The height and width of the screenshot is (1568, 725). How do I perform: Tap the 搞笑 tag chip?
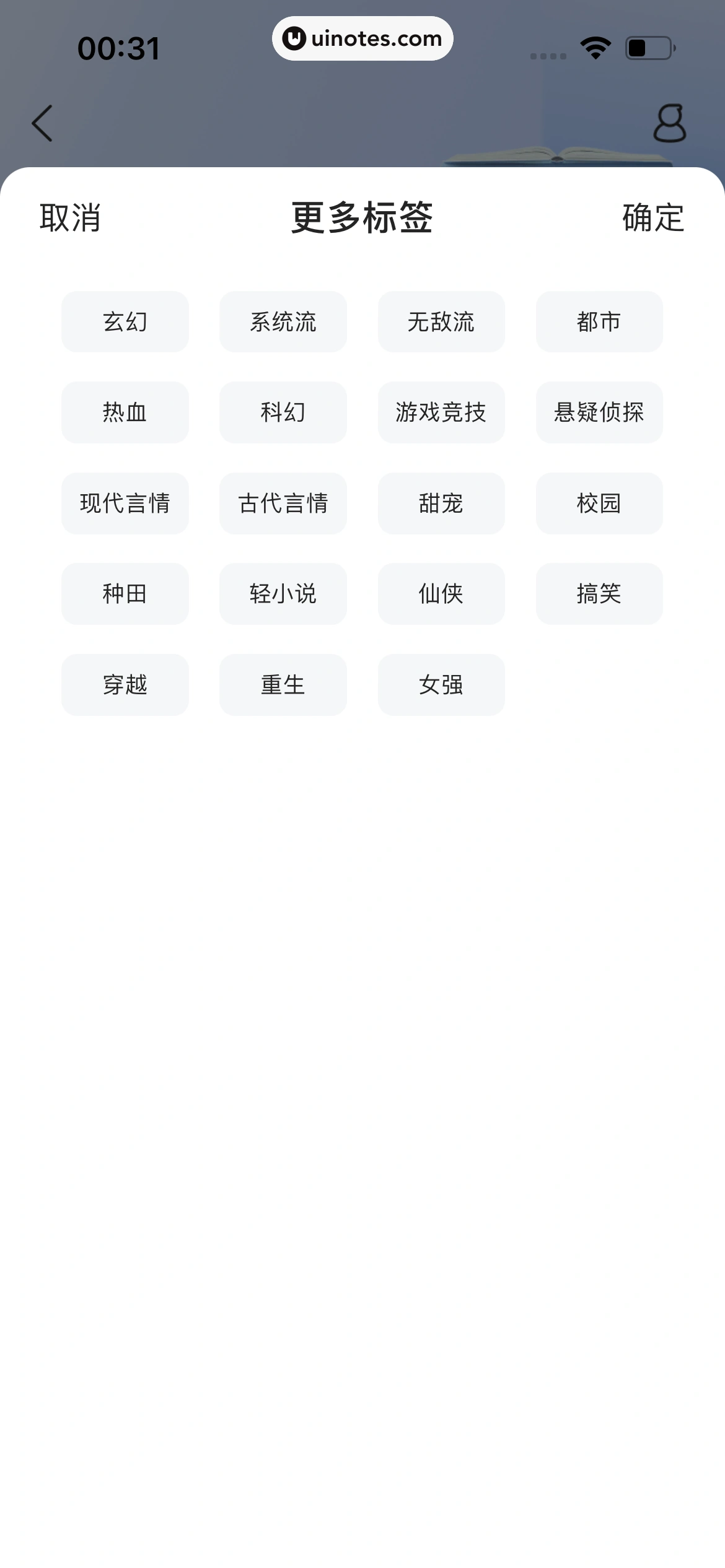tap(599, 594)
